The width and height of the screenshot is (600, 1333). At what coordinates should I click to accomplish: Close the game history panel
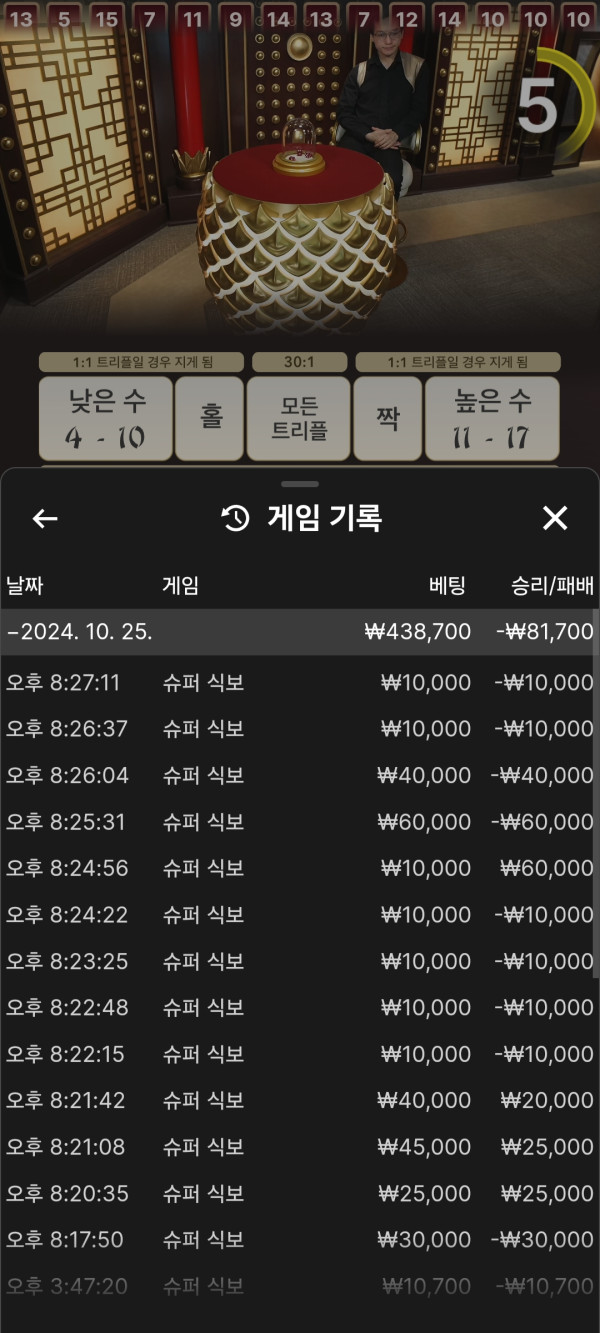tap(554, 518)
